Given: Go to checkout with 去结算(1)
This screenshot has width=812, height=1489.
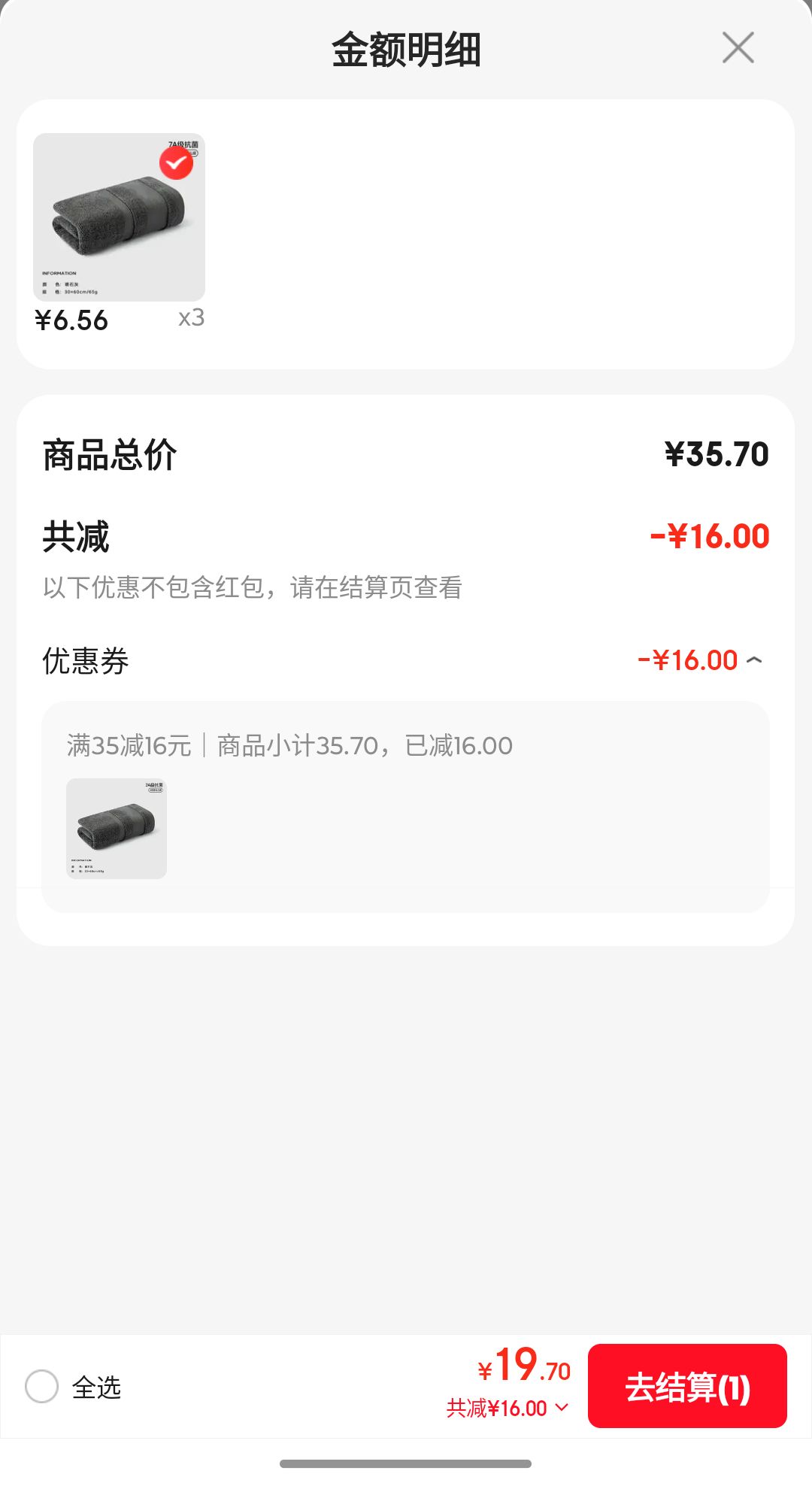Looking at the screenshot, I should [x=687, y=1386].
